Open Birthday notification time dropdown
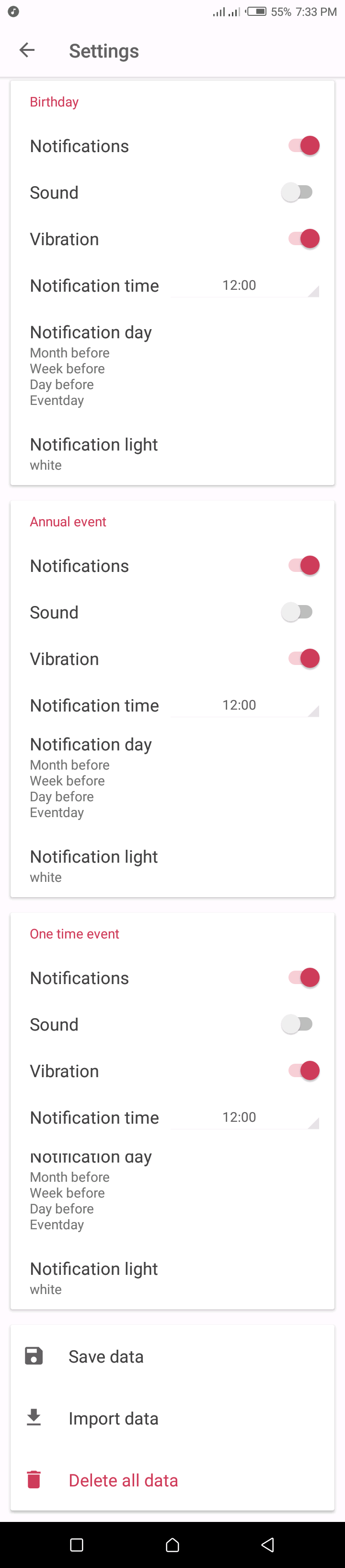This screenshot has height=1568, width=345. point(244,285)
